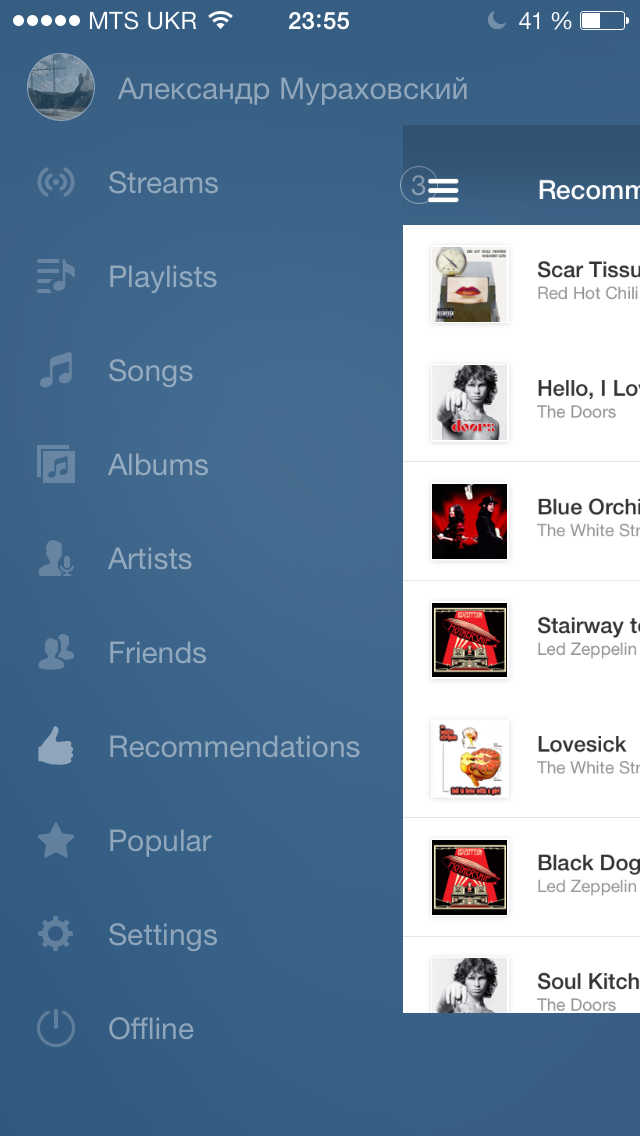The width and height of the screenshot is (640, 1136).
Task: Open Settings
Action: 162,935
